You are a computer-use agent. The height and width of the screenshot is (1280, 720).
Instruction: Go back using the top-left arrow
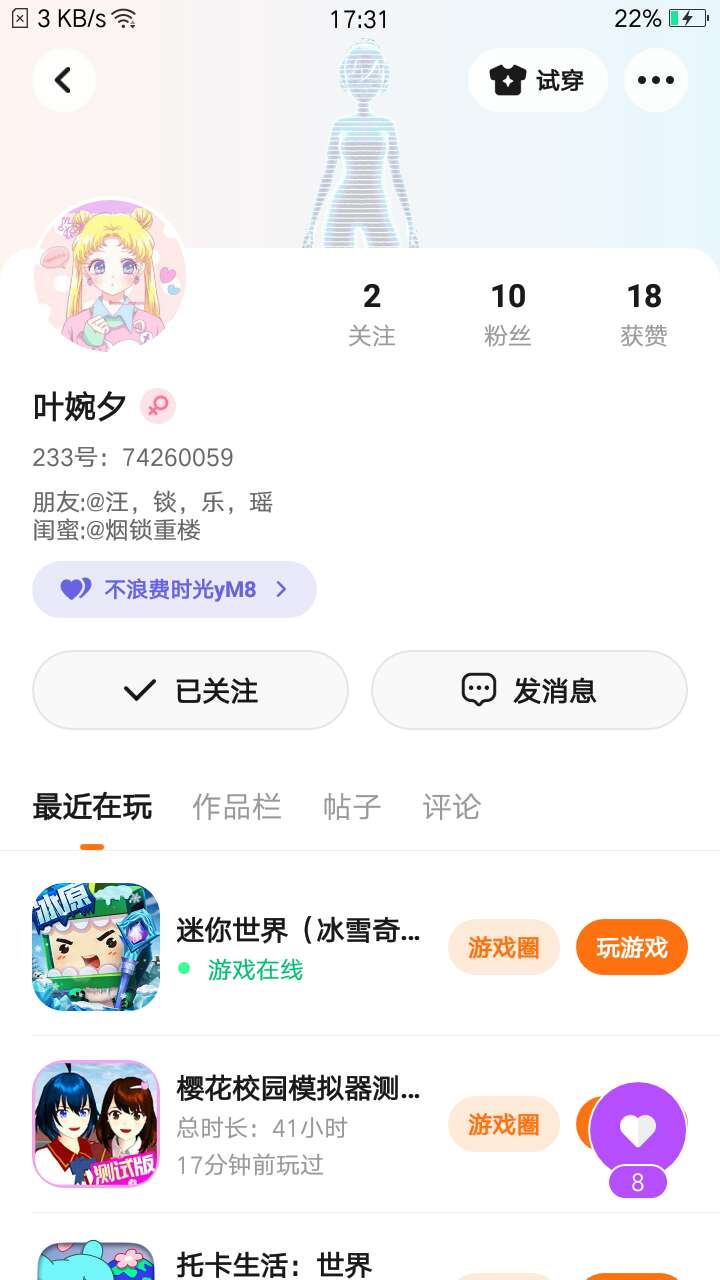point(64,80)
